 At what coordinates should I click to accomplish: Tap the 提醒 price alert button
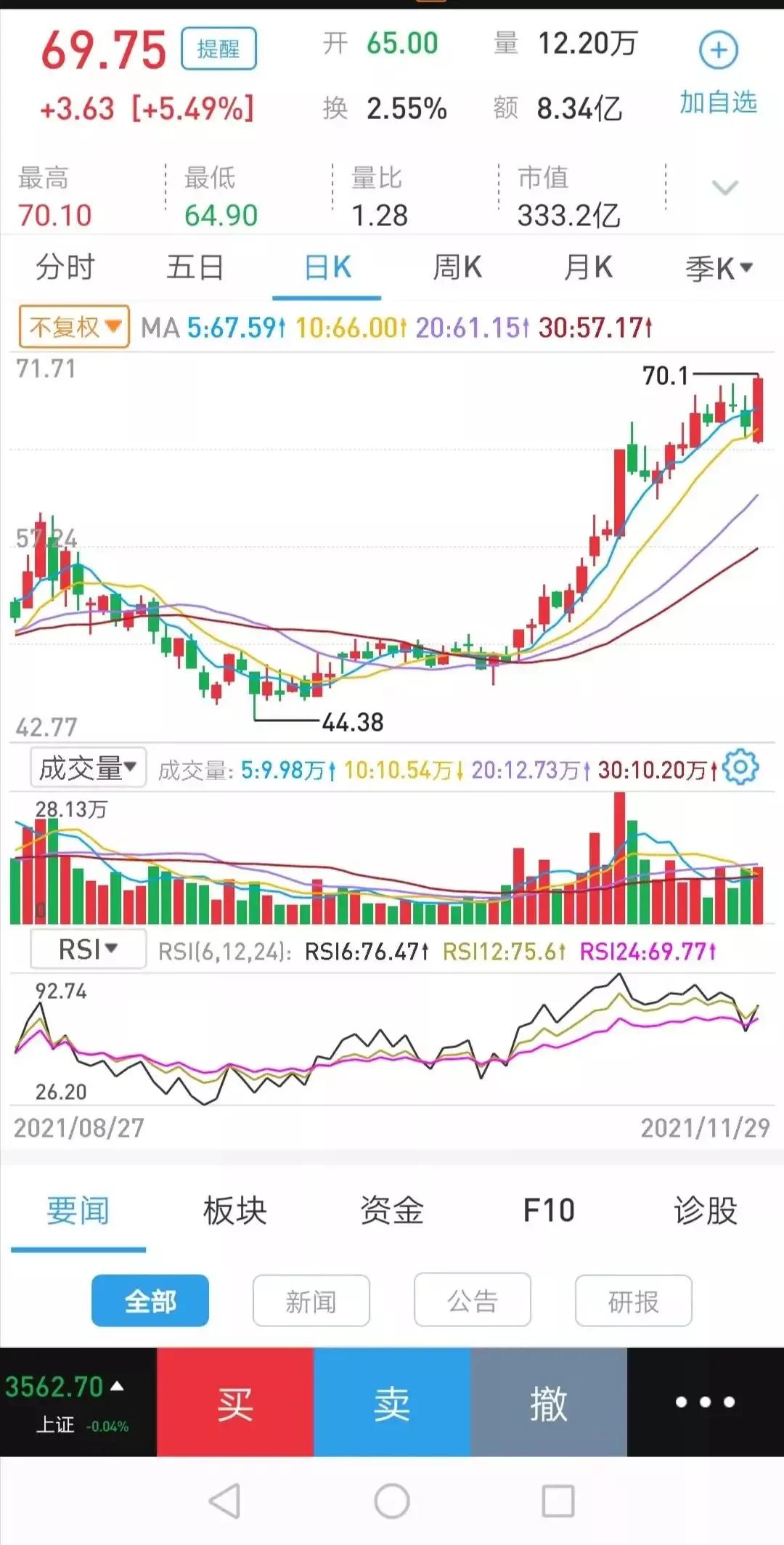[220, 47]
